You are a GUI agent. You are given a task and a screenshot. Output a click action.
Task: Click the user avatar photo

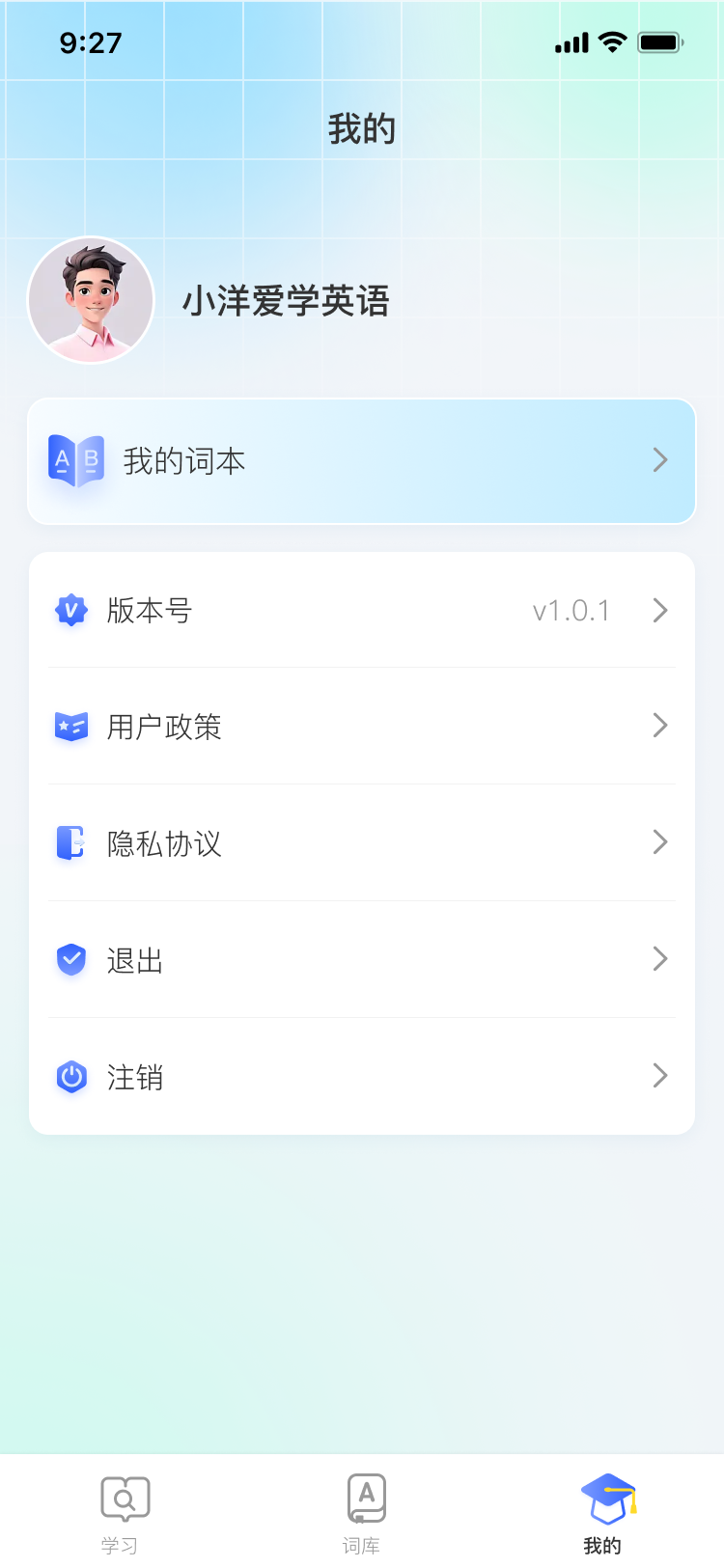(x=91, y=299)
